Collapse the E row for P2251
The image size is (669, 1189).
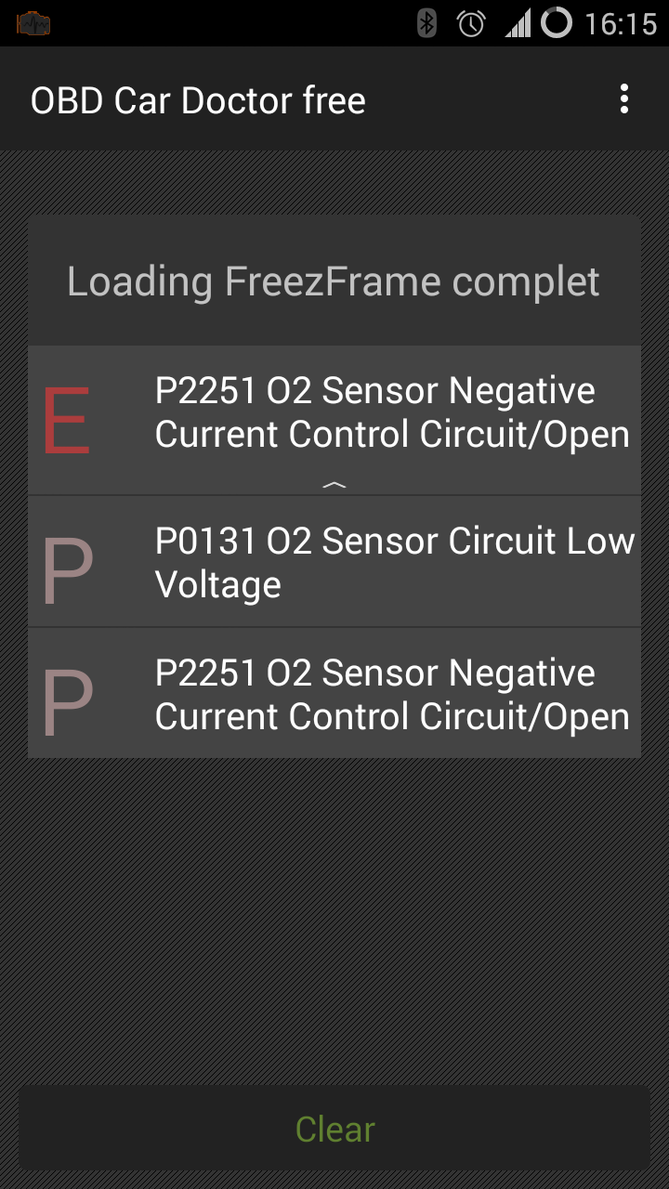pyautogui.click(x=334, y=484)
